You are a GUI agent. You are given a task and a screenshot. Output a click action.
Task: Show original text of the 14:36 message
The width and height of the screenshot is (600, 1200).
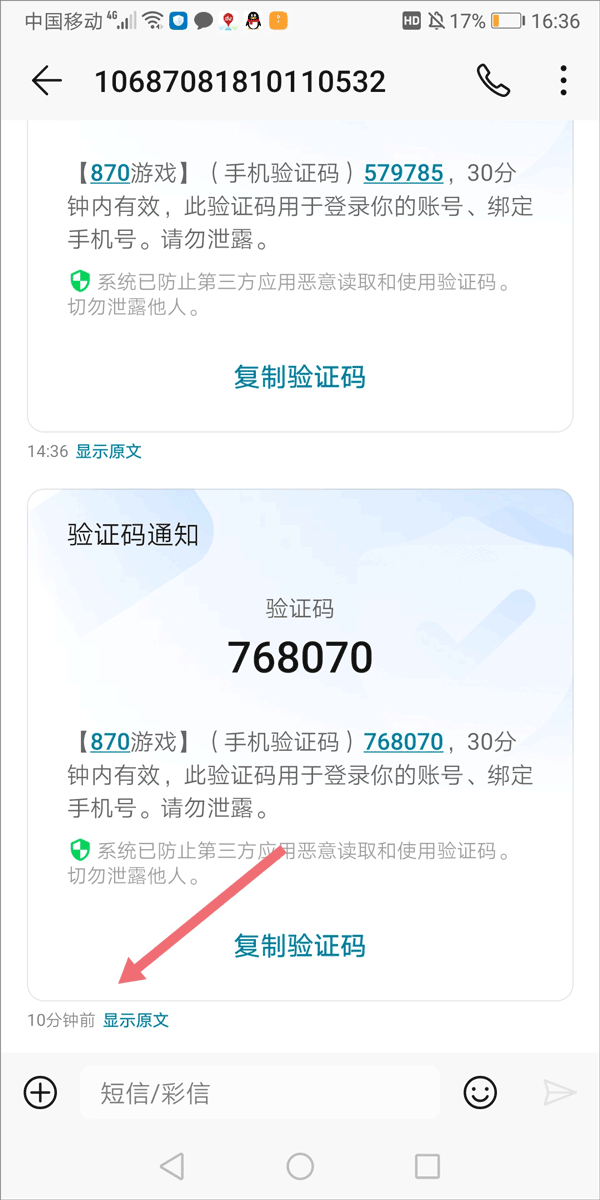coord(109,451)
